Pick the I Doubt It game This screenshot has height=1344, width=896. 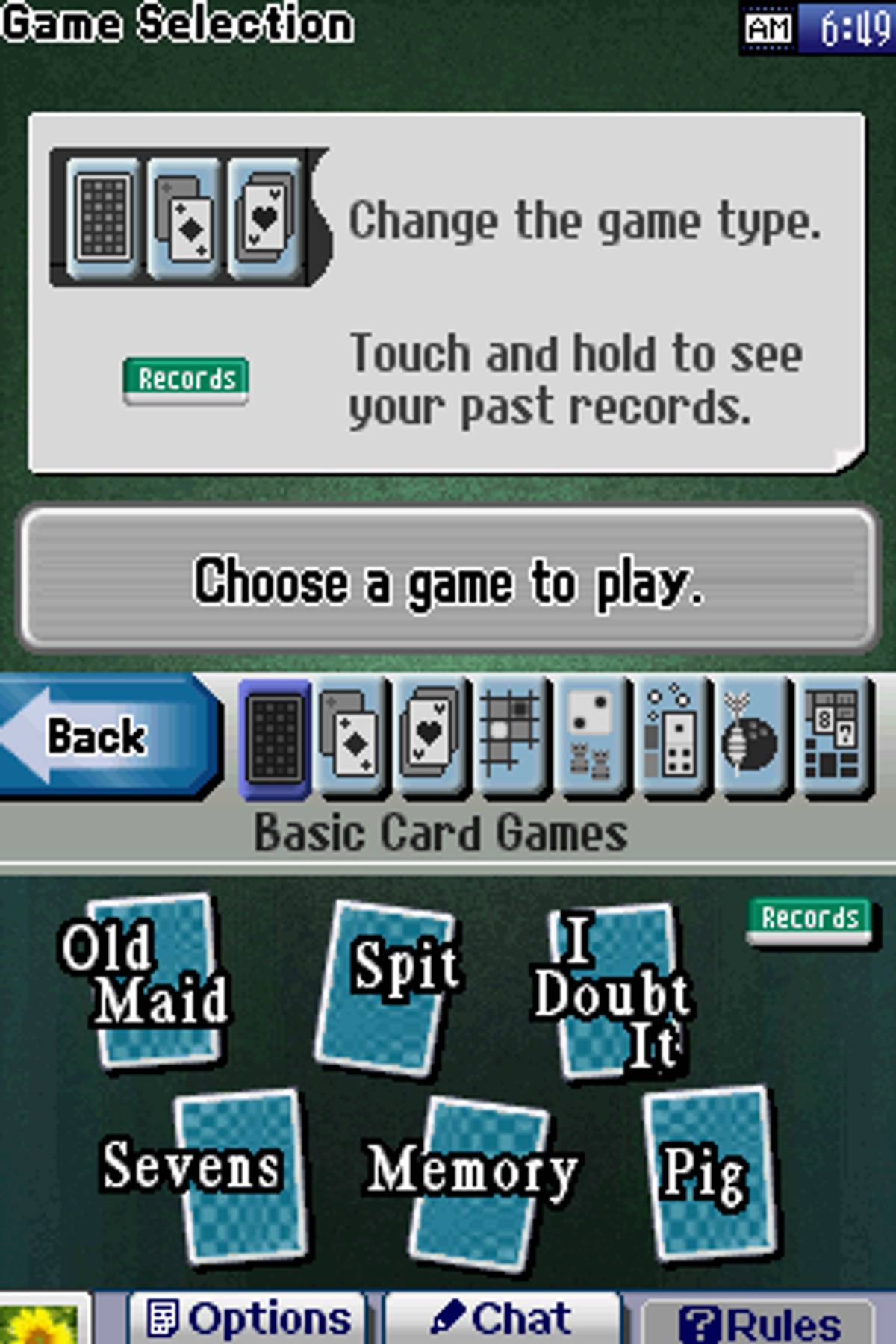click(x=616, y=989)
